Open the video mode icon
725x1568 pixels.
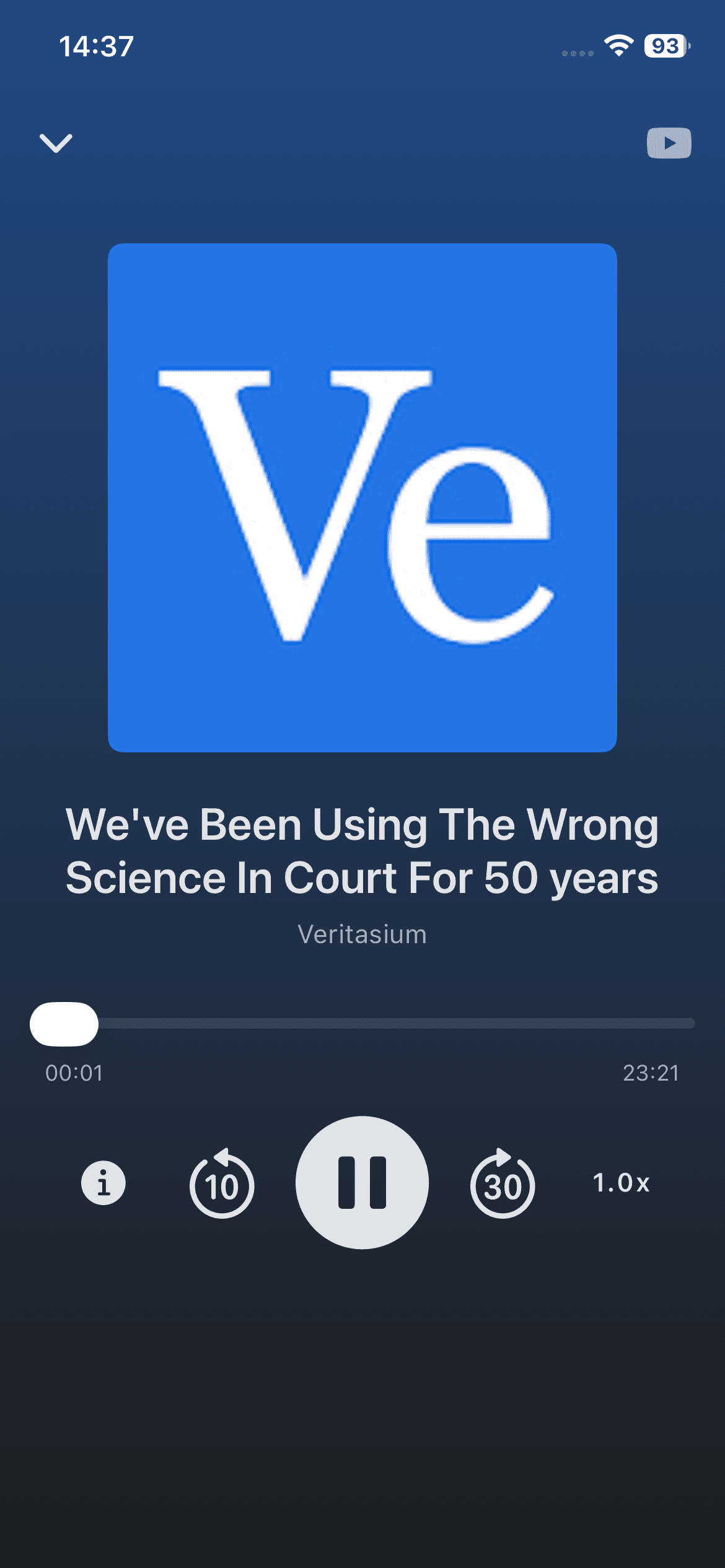(x=669, y=143)
